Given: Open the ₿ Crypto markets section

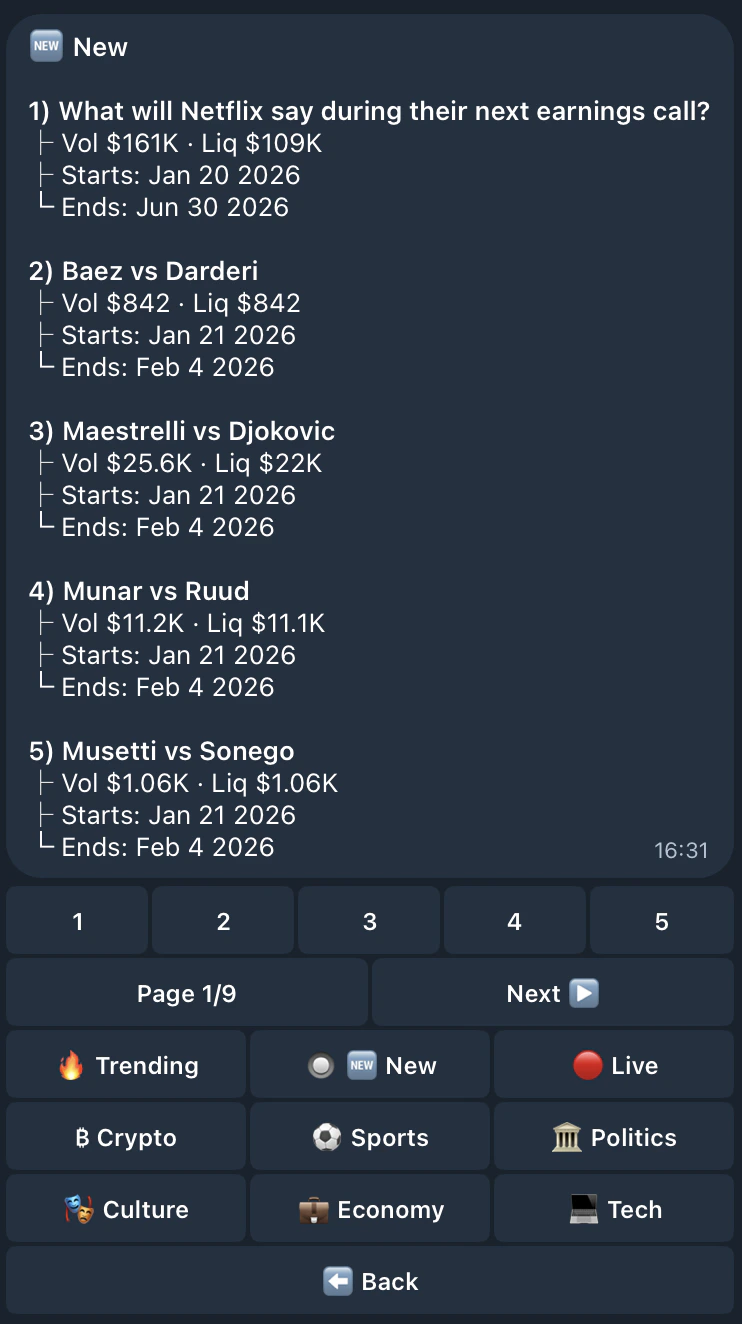Looking at the screenshot, I should (124, 1136).
